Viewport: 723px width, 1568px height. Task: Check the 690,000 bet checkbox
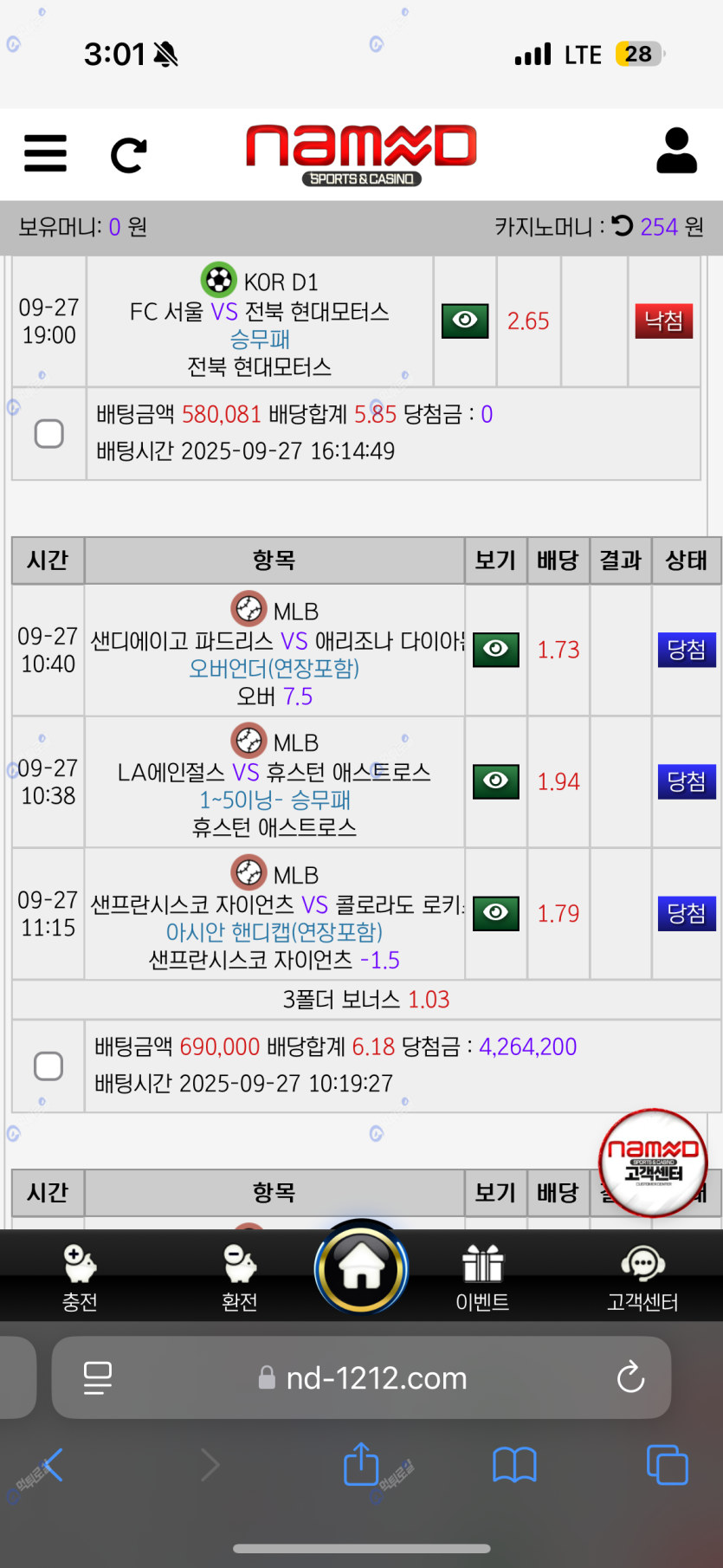[x=48, y=1066]
